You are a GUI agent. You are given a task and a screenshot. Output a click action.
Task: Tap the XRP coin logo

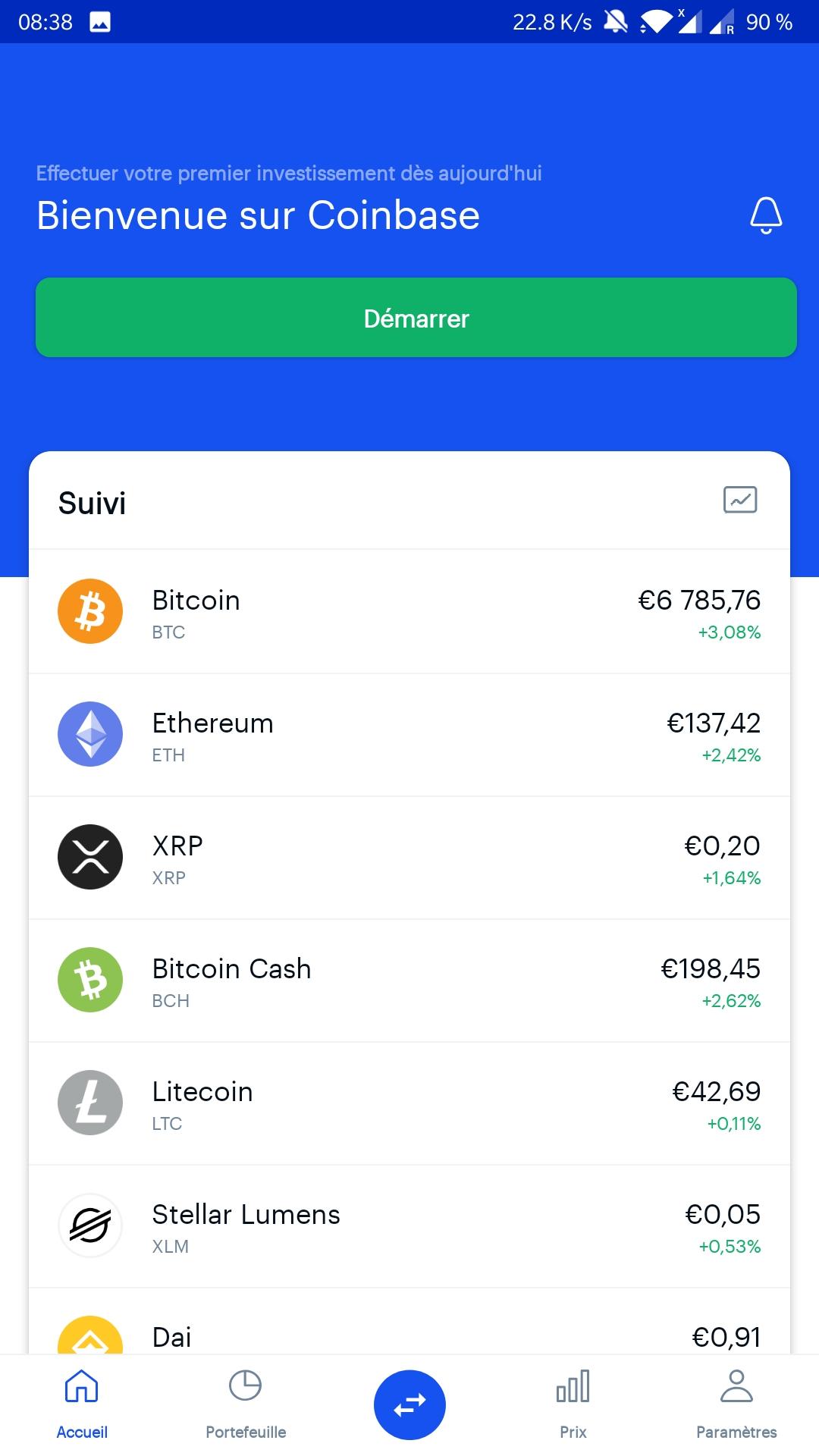pos(89,857)
